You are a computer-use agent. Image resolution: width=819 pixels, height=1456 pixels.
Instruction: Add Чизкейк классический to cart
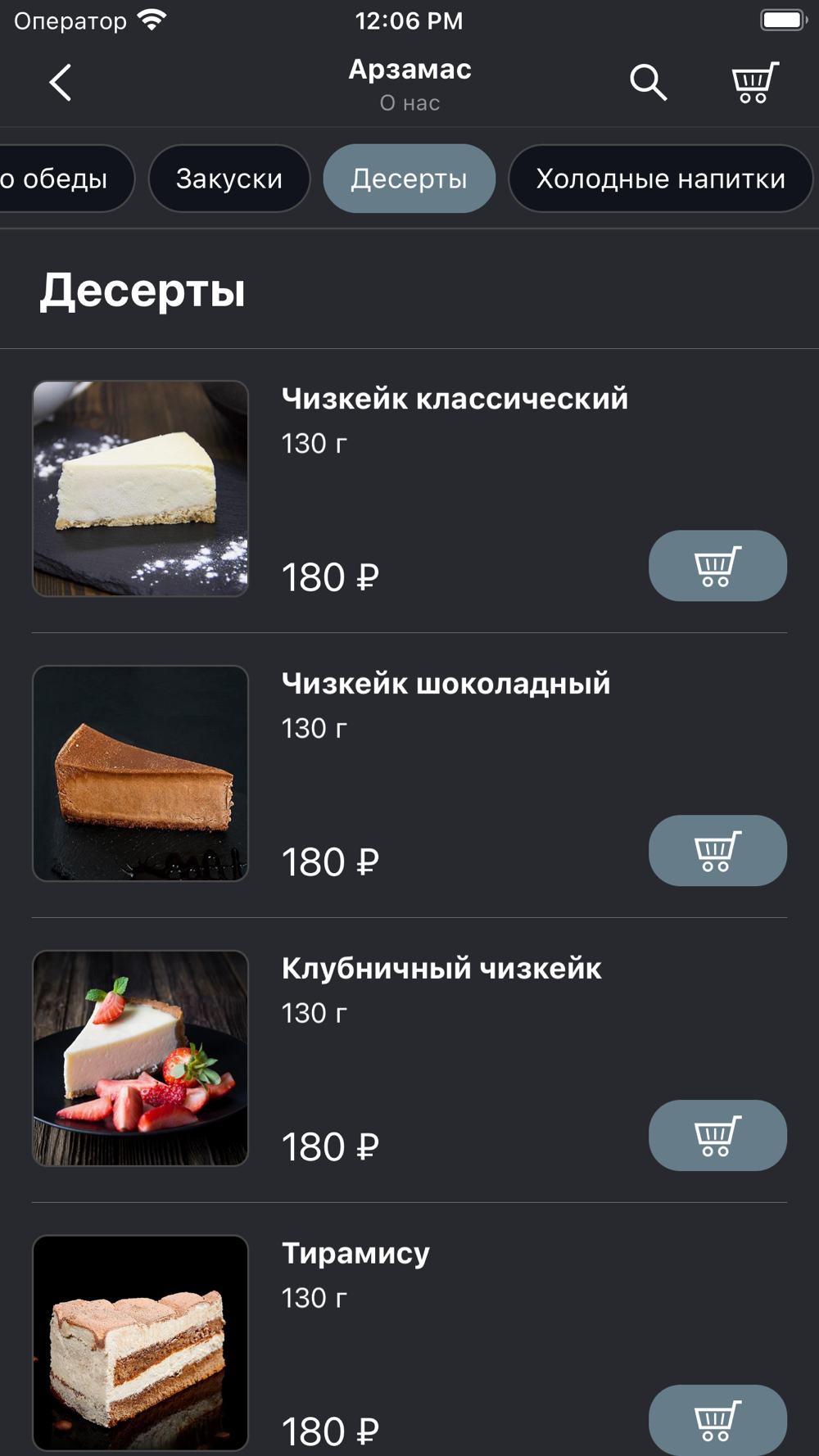(x=717, y=566)
